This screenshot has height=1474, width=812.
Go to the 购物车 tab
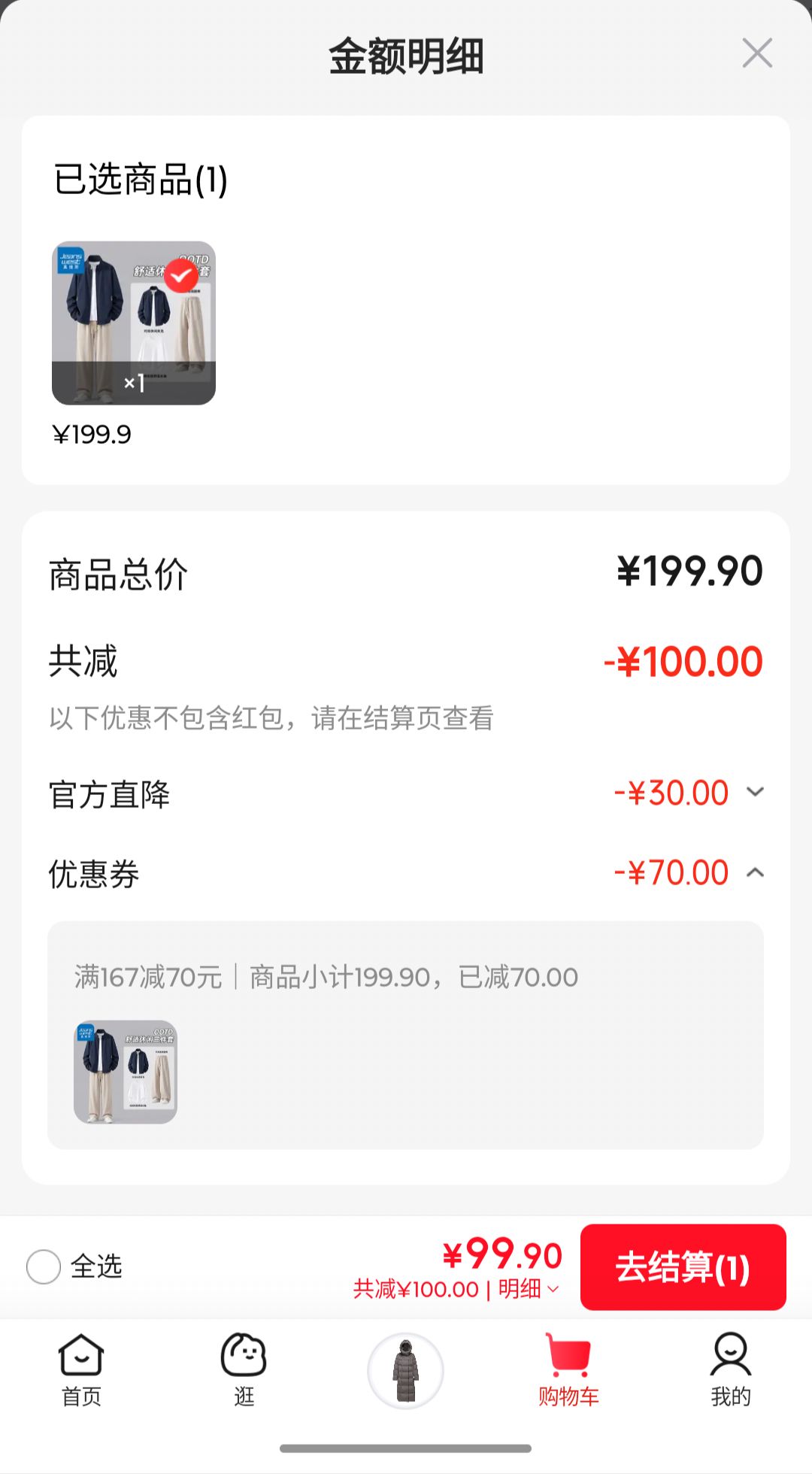[x=568, y=1370]
